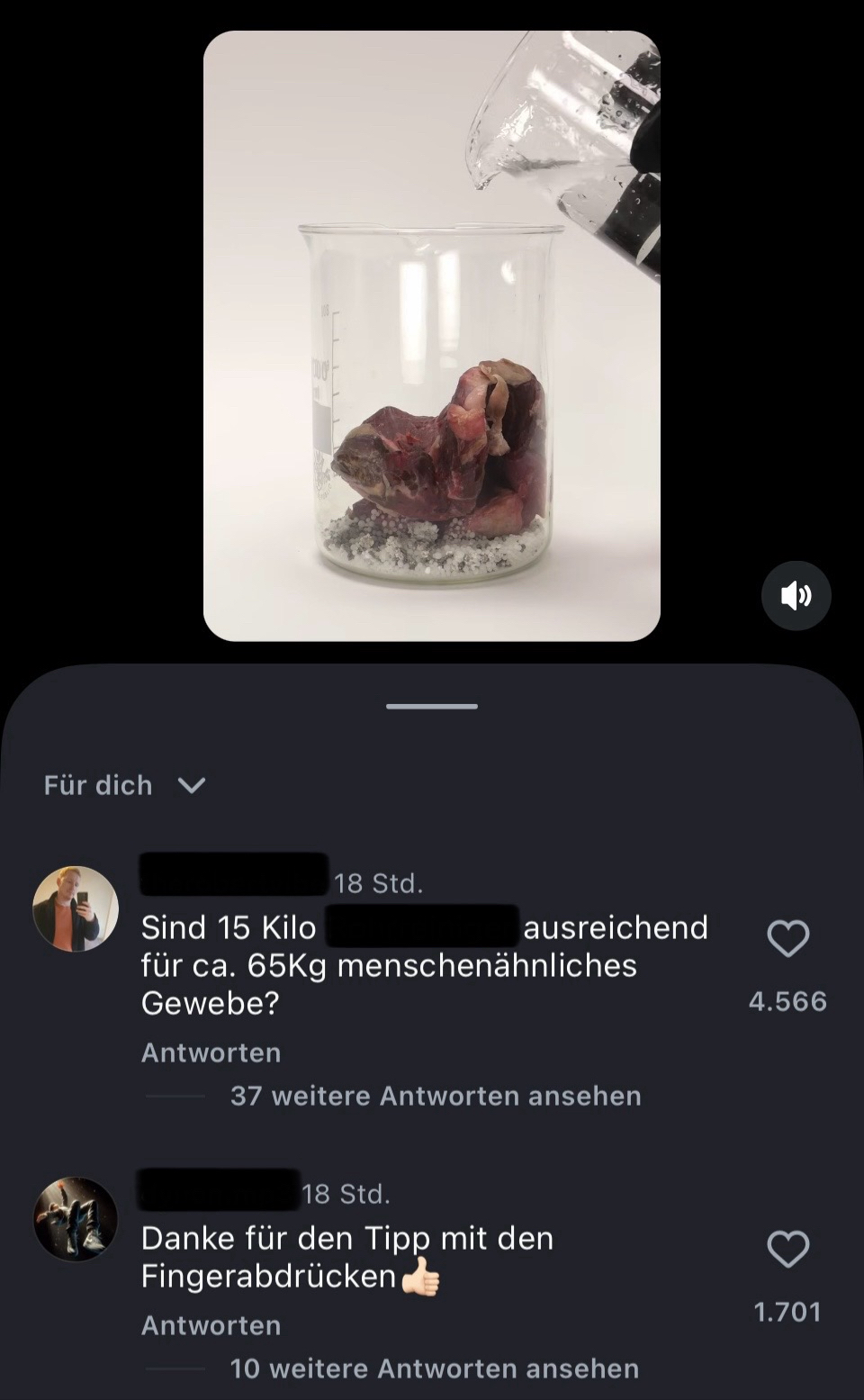The image size is (864, 1400).
Task: Show 10 weitere Antworten
Action: click(434, 1368)
